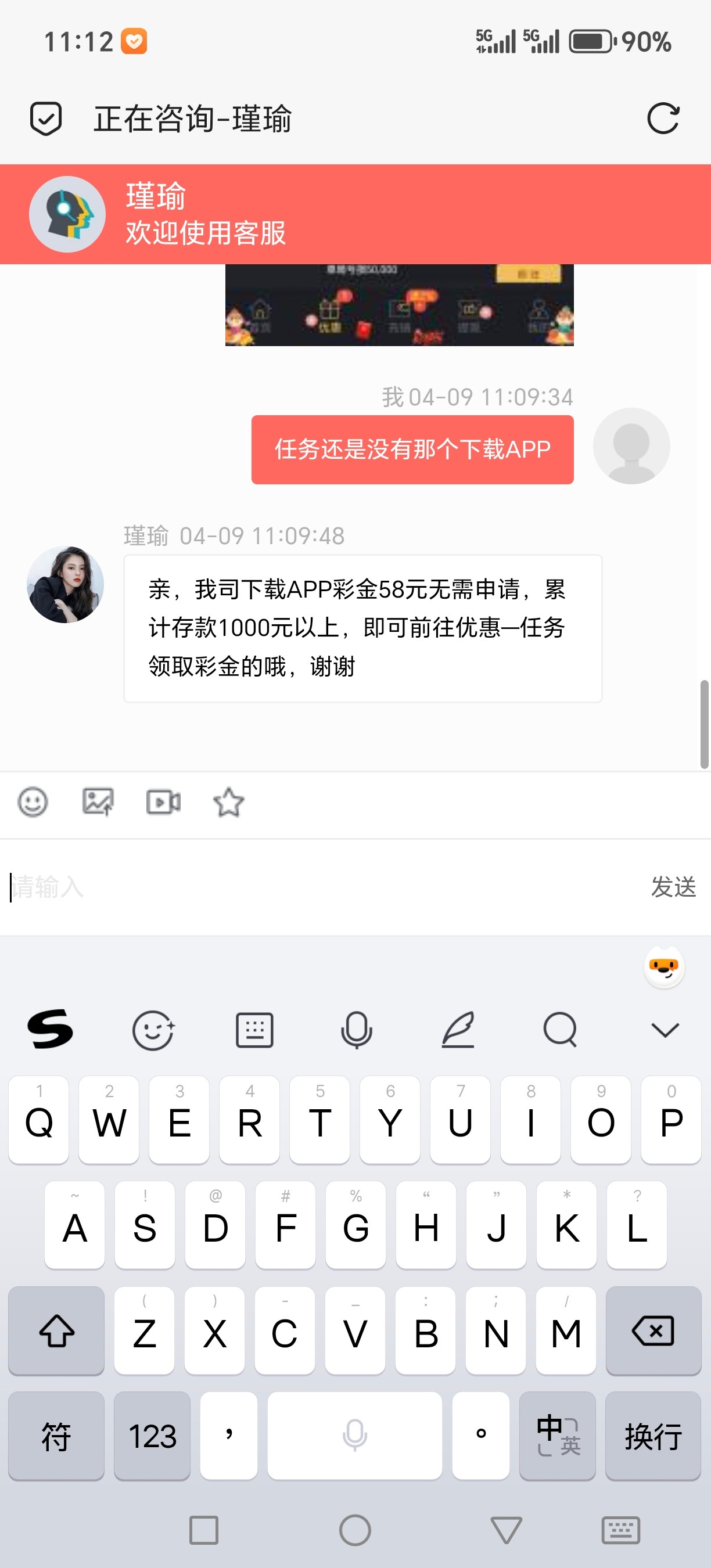Tap the shield icon beside the chat title
Screen dimensions: 711x1568
coord(46,118)
